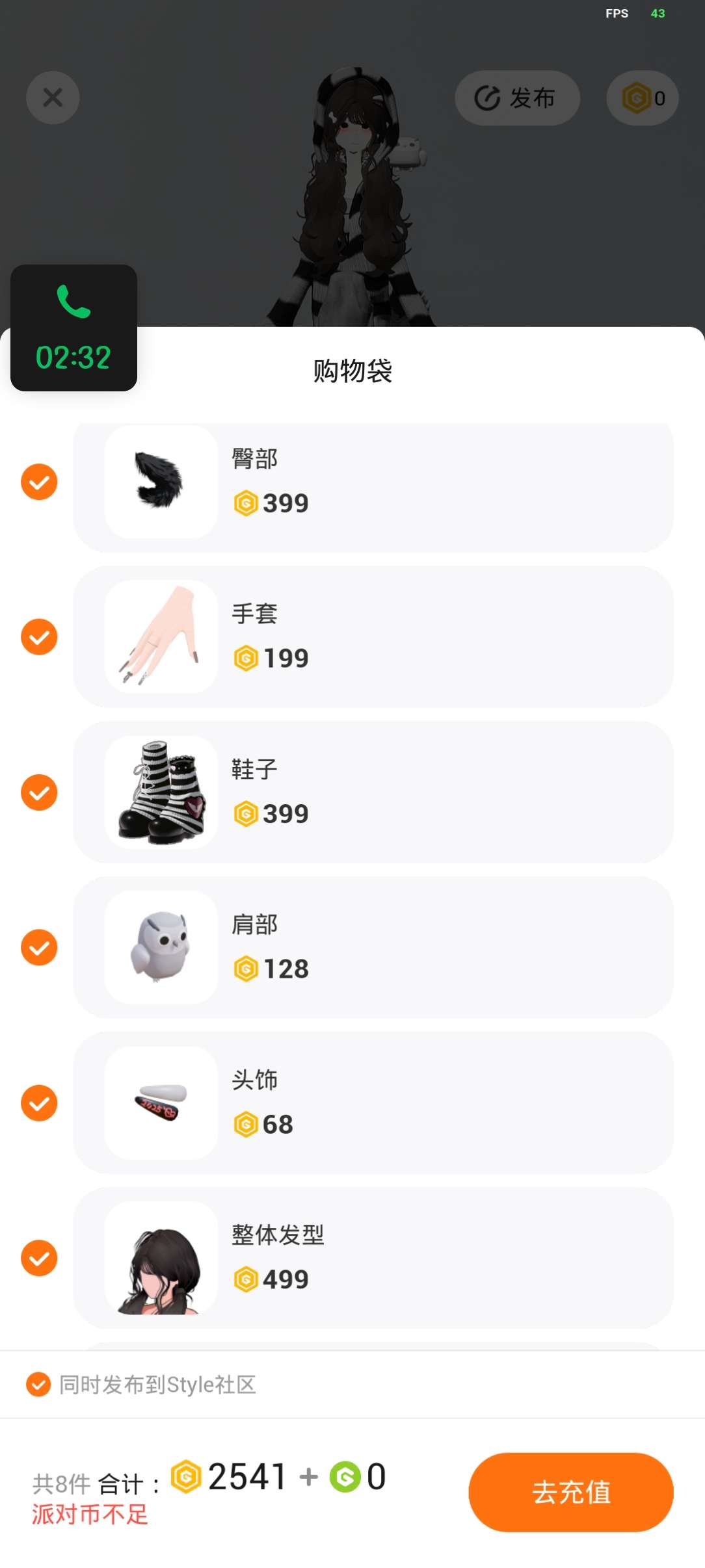This screenshot has height=1568, width=705.
Task: Deselect the 手套 gloves item
Action: pyautogui.click(x=39, y=636)
